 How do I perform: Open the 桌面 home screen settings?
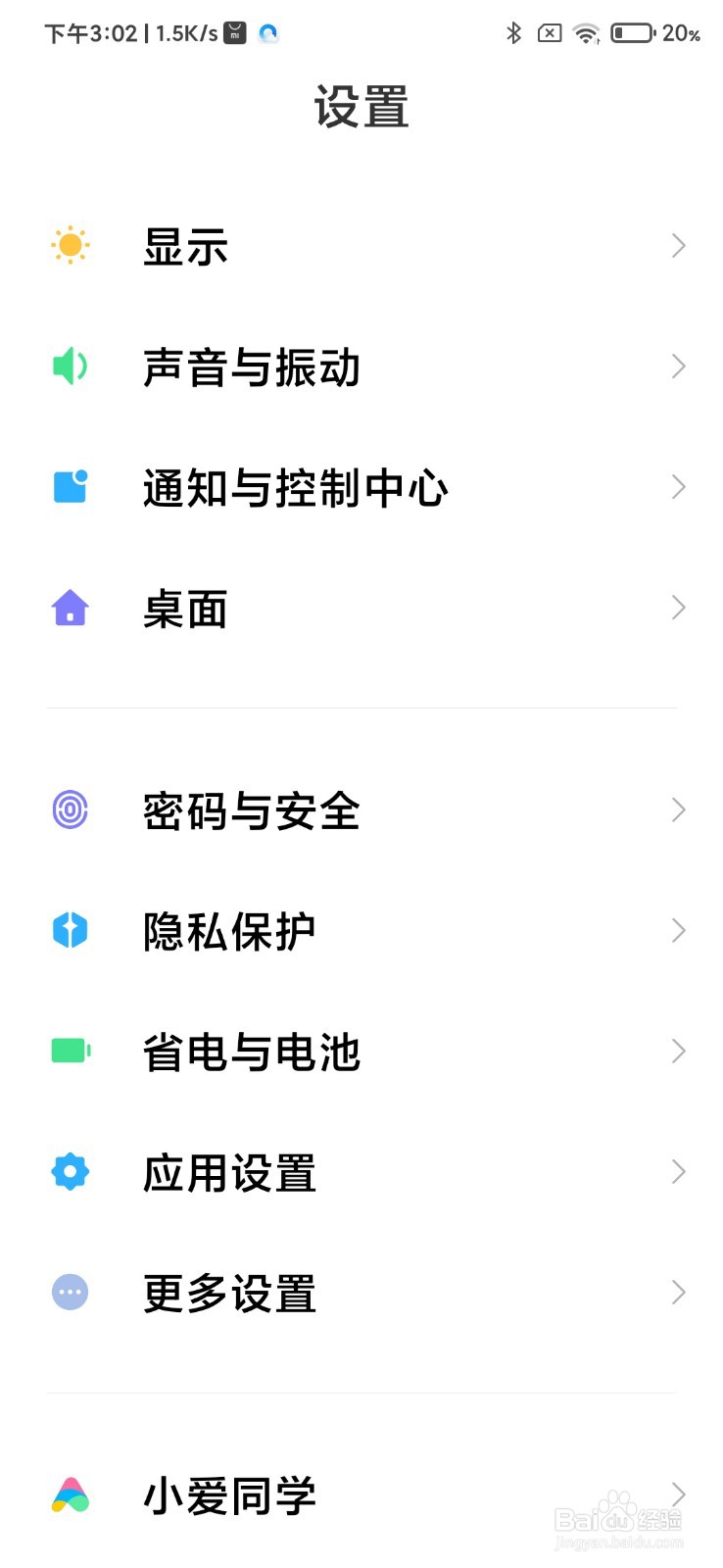[x=361, y=608]
